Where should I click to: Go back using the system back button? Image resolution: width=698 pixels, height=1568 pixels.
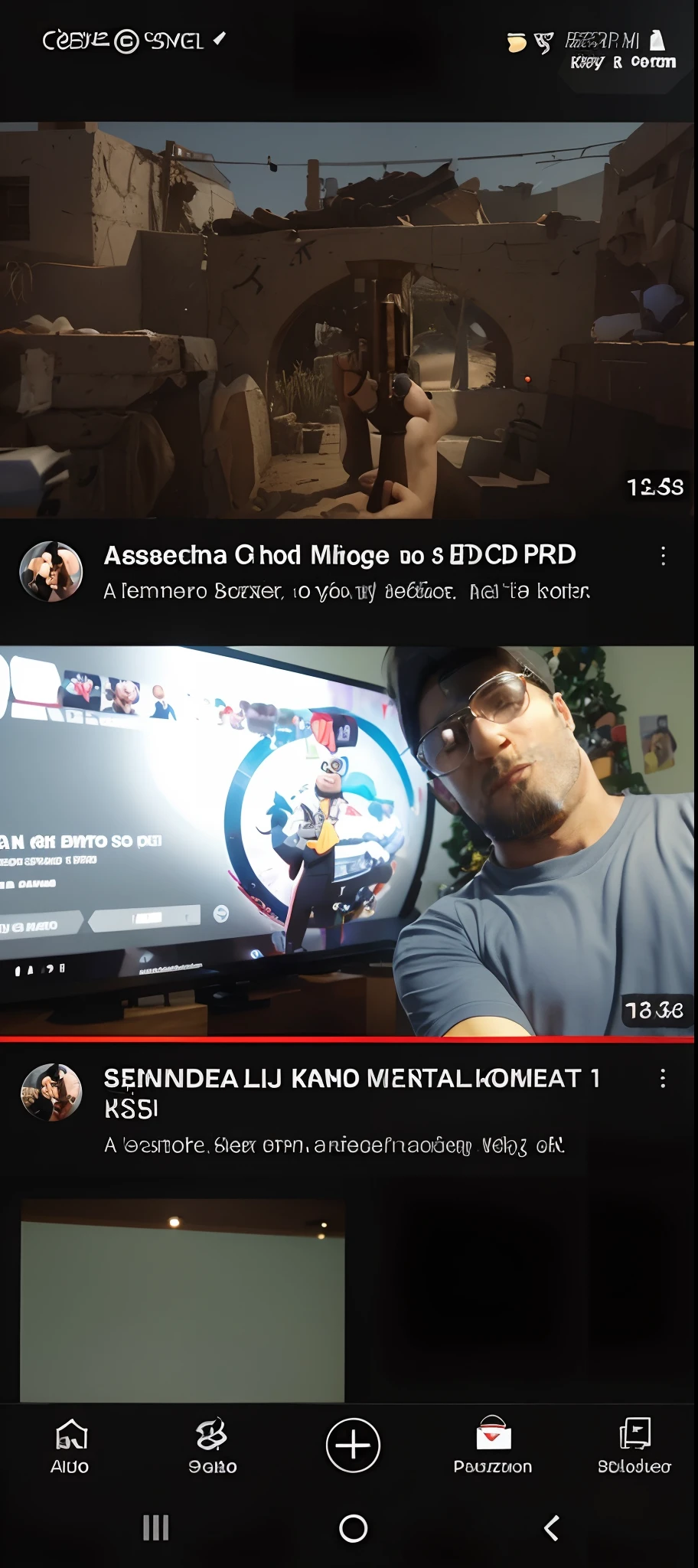point(551,1528)
